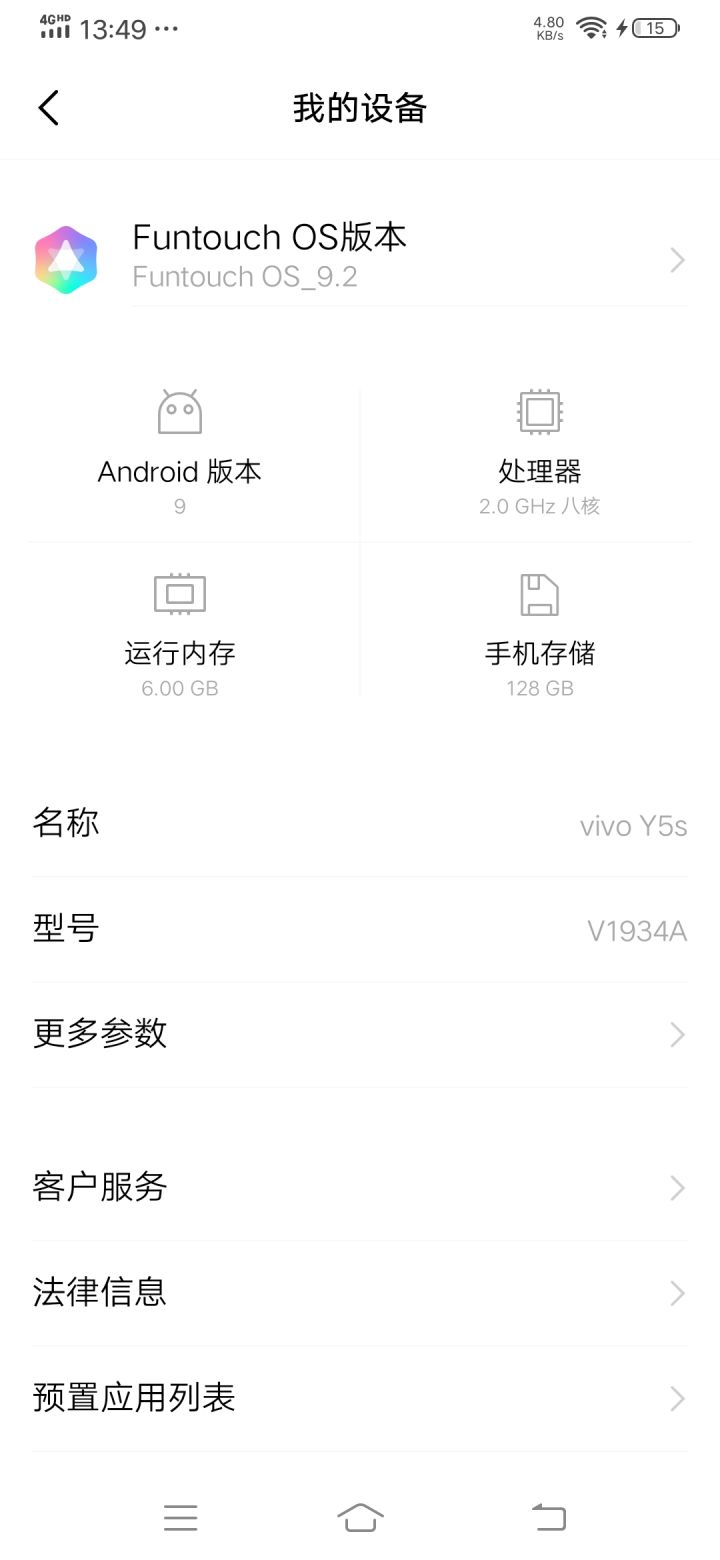Open the Funtouch OS版本 row
Viewport: 720px width, 1560px height.
click(x=360, y=258)
